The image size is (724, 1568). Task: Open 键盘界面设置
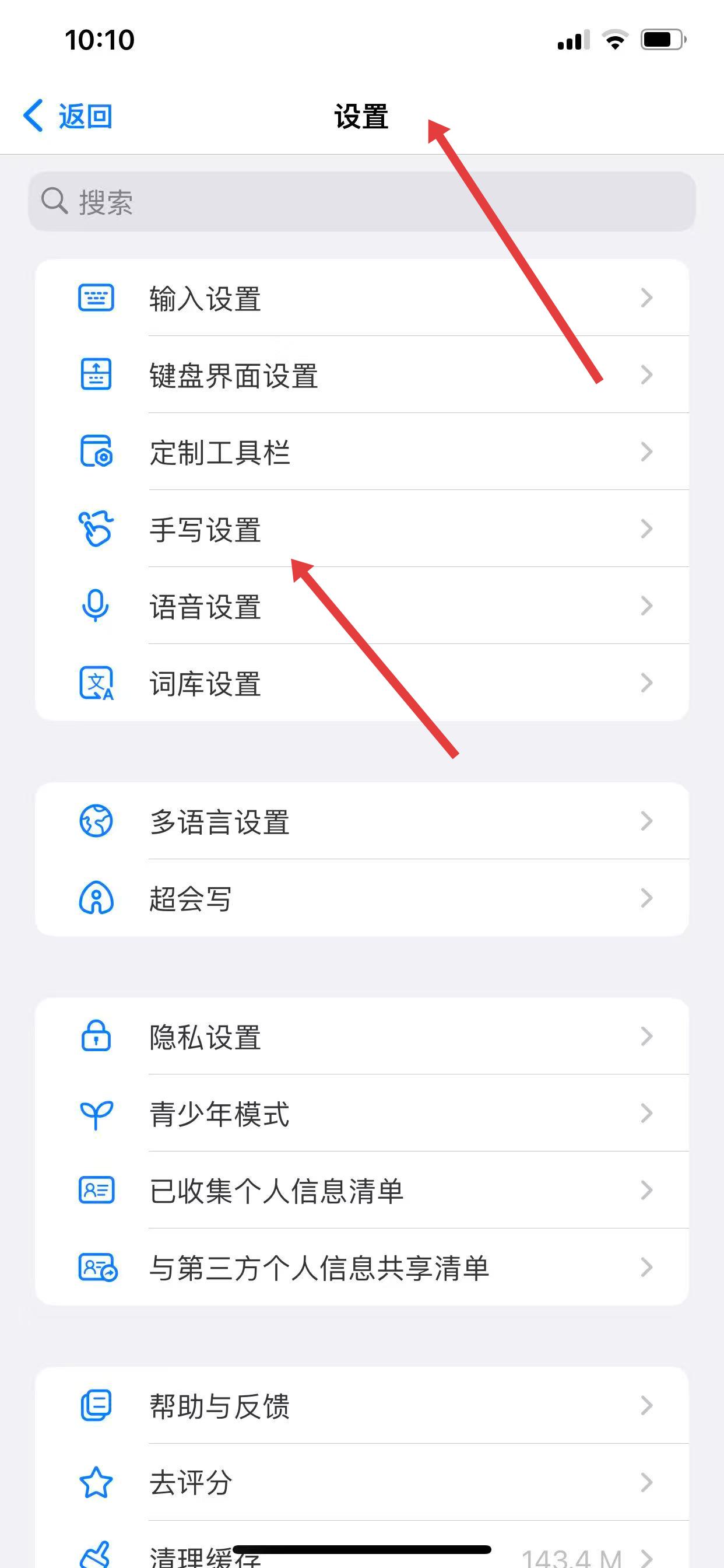(x=361, y=375)
